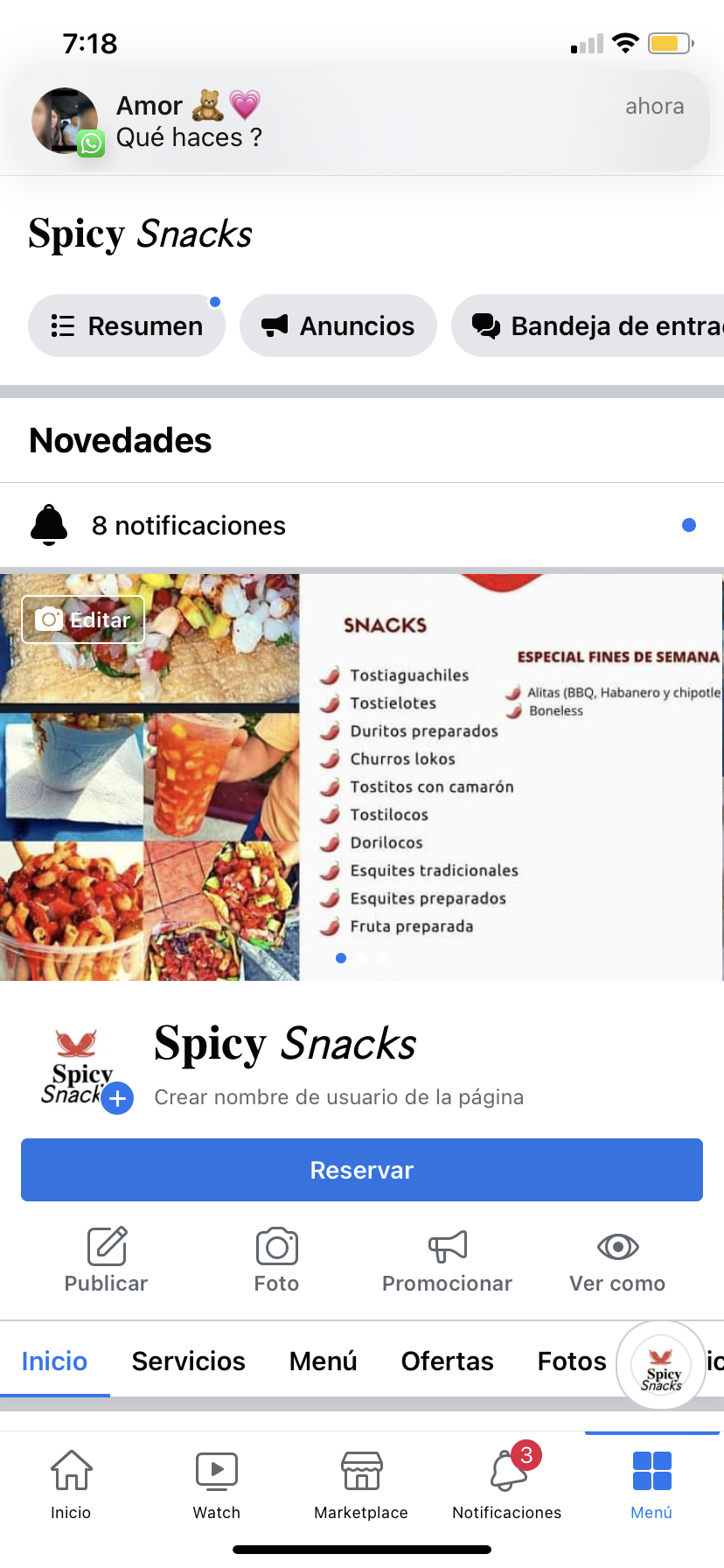Select the Resumen chip
Screen dimensions: 724x1568
coord(127,325)
